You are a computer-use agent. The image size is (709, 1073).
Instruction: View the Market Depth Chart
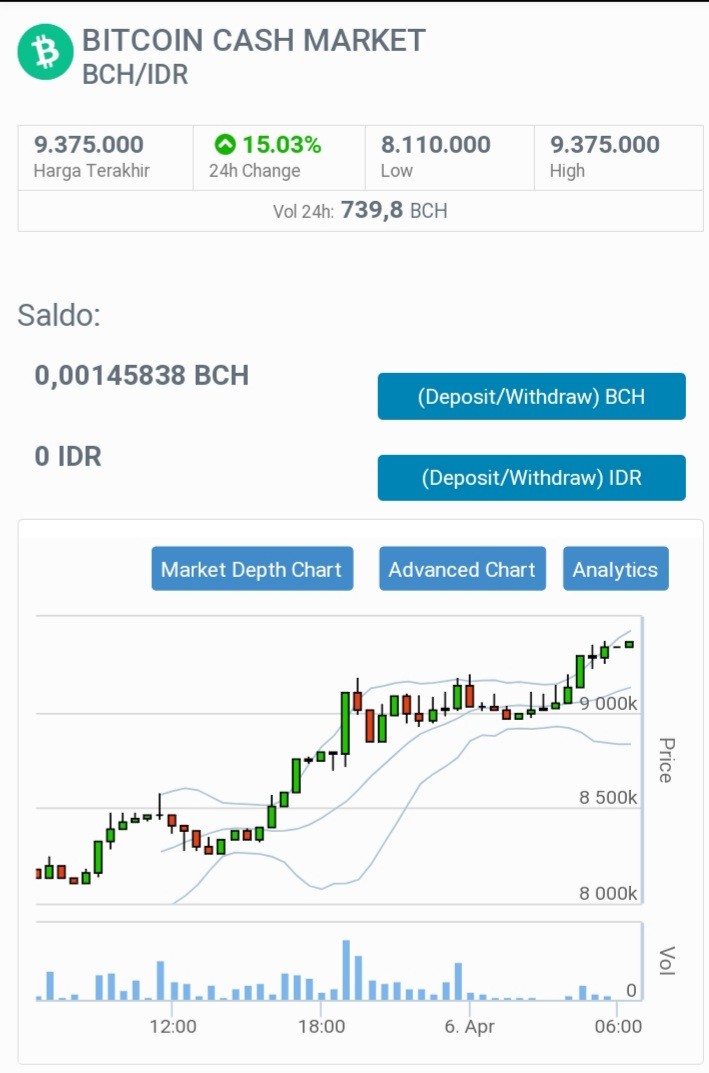pyautogui.click(x=252, y=569)
